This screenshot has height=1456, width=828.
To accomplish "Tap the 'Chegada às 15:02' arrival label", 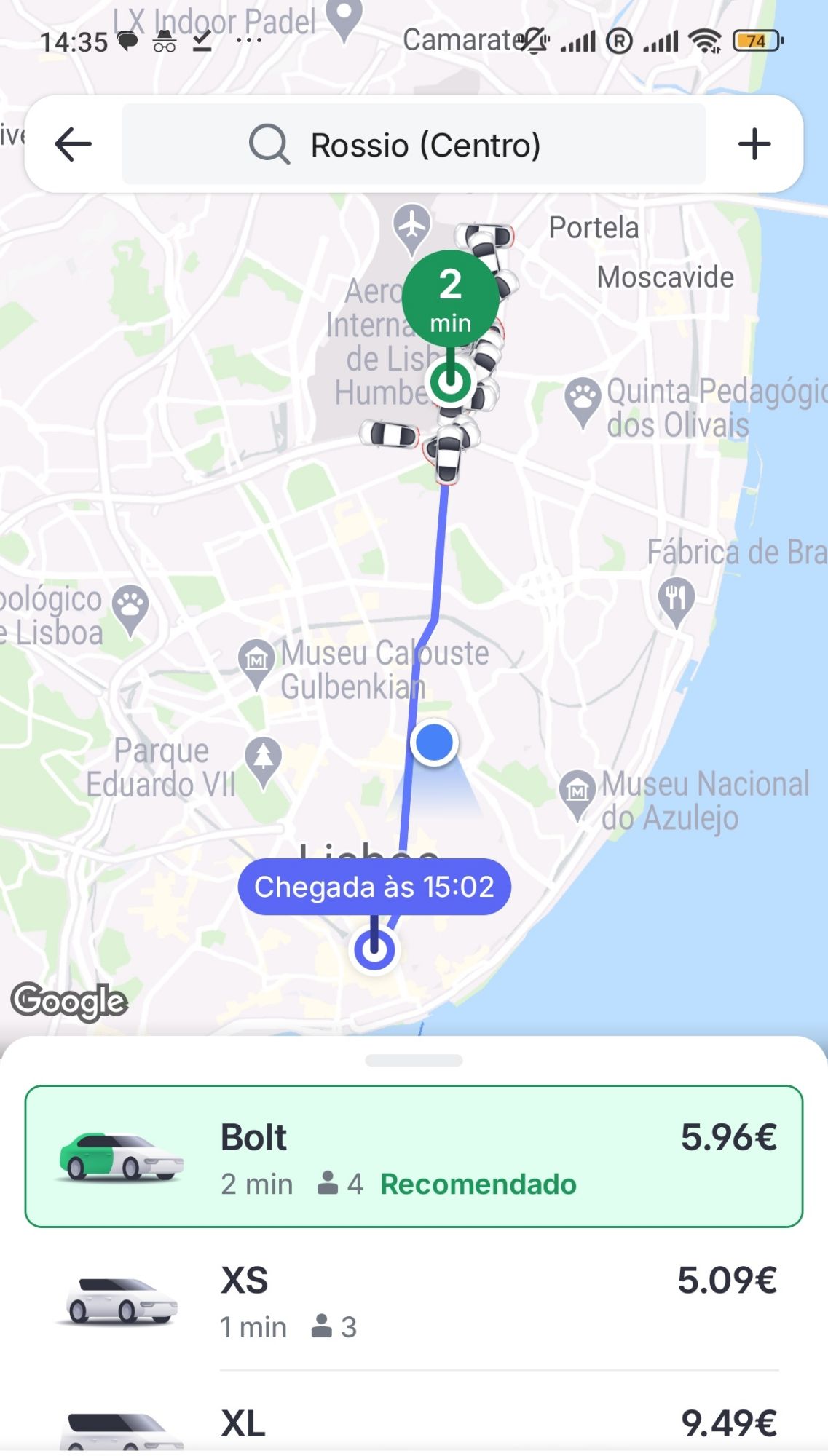I will tap(376, 886).
